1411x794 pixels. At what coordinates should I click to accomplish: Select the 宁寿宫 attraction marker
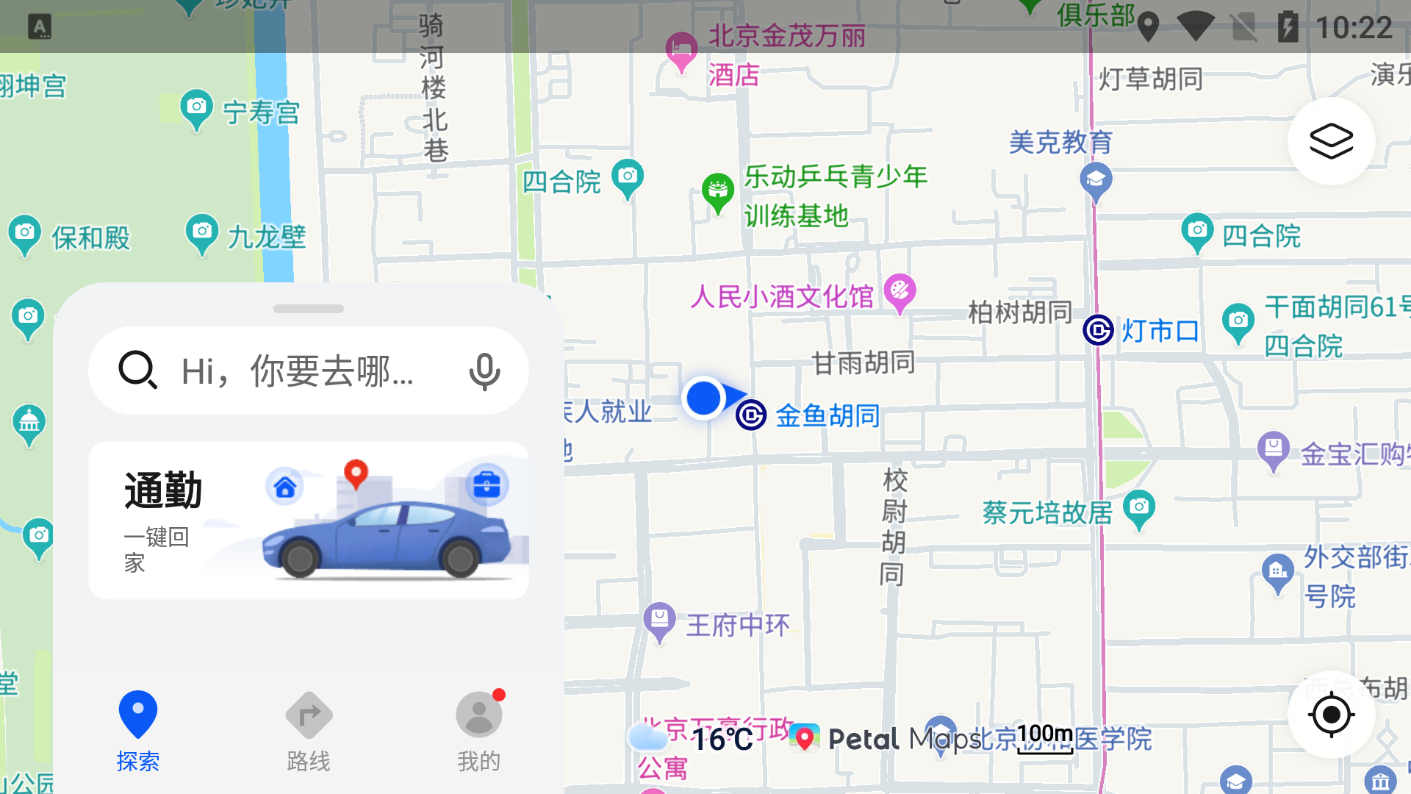(x=197, y=108)
